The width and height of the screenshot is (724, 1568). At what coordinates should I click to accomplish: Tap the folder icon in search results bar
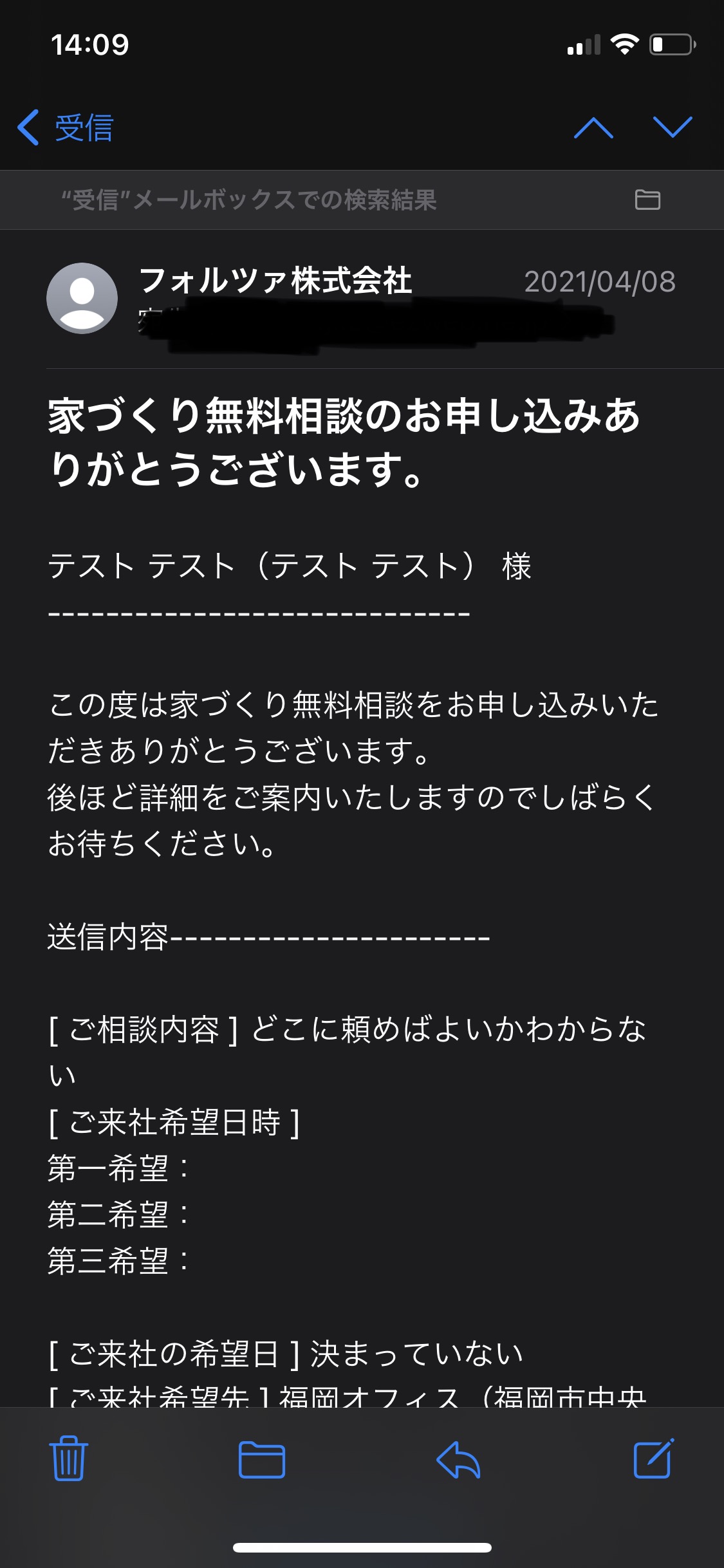647,200
